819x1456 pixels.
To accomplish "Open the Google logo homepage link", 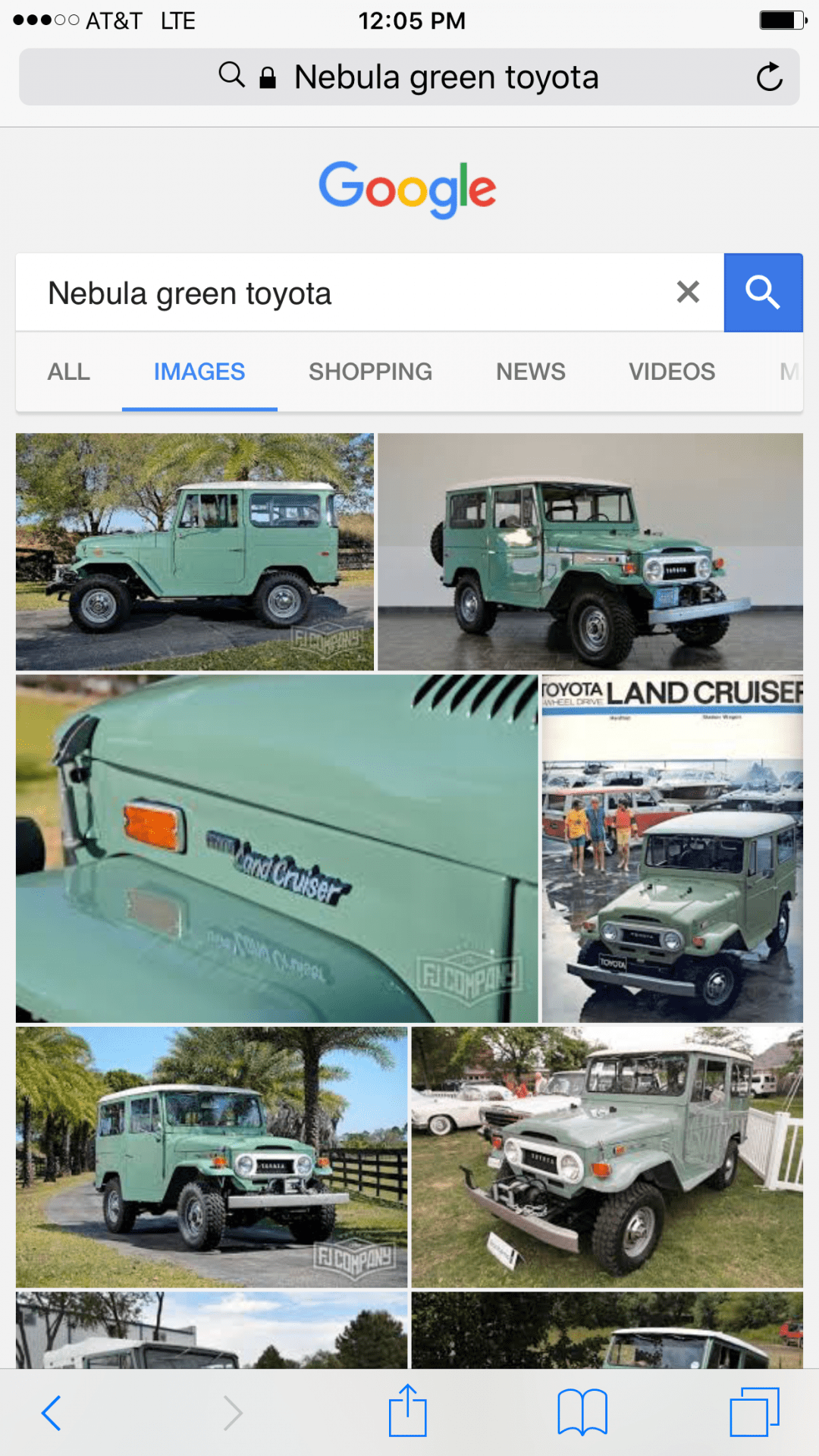I will [x=408, y=189].
